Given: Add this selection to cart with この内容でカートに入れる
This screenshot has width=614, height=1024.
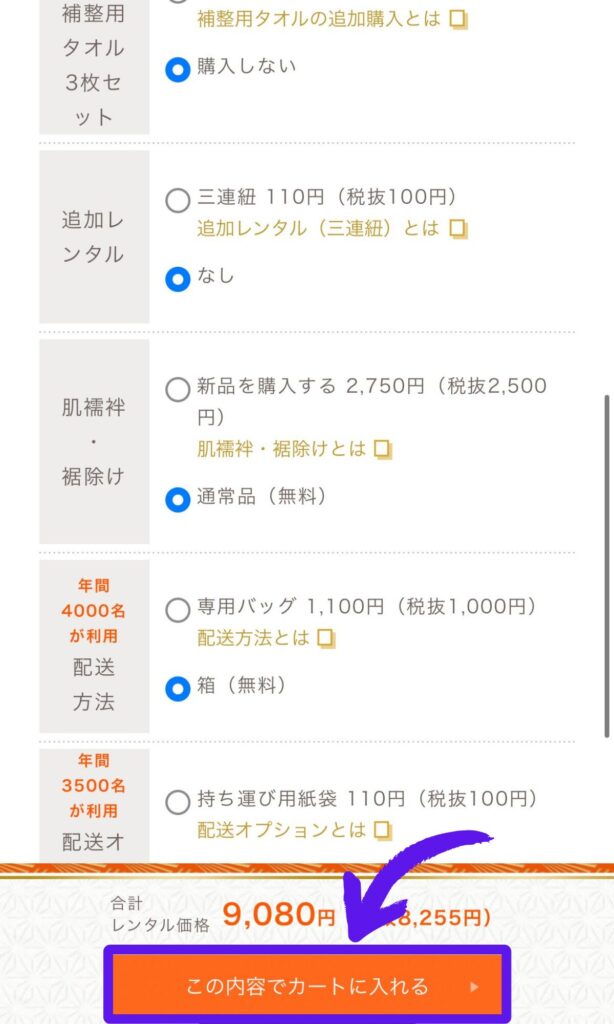Looking at the screenshot, I should coord(308,986).
